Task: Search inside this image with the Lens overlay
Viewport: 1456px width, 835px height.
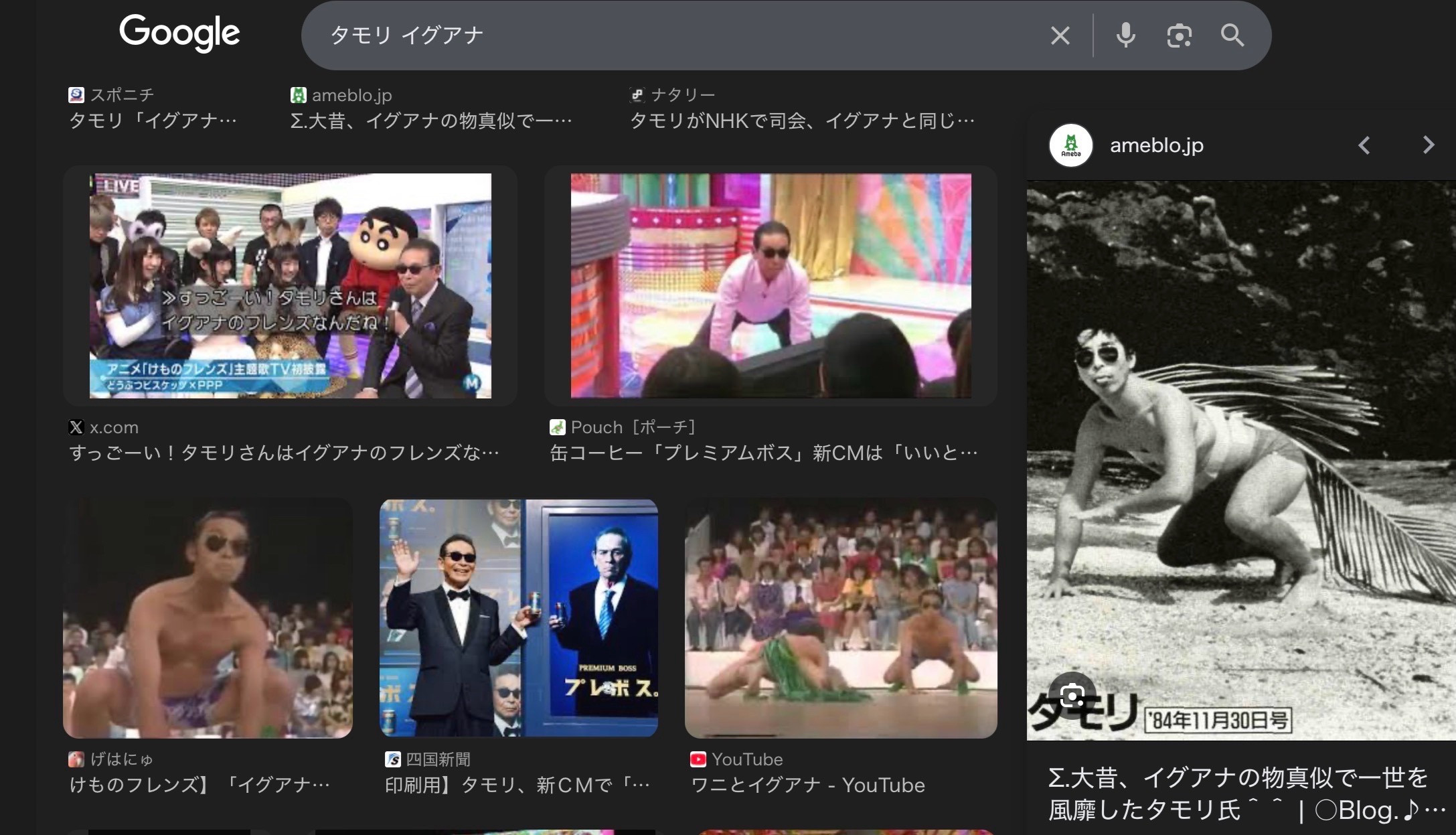Action: (x=1072, y=696)
